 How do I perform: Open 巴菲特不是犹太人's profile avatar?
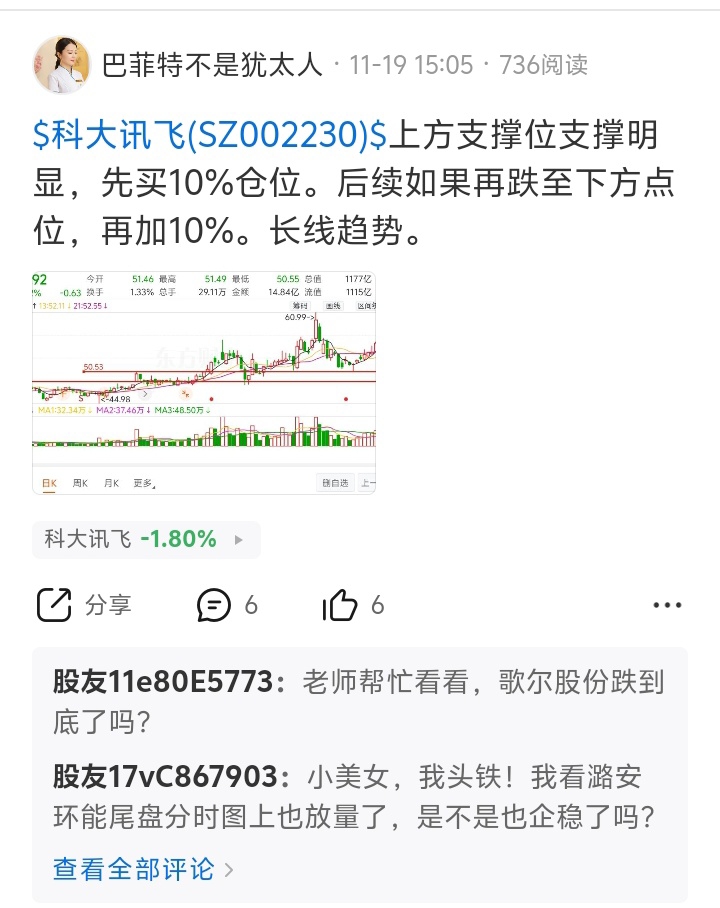pyautogui.click(x=62, y=65)
